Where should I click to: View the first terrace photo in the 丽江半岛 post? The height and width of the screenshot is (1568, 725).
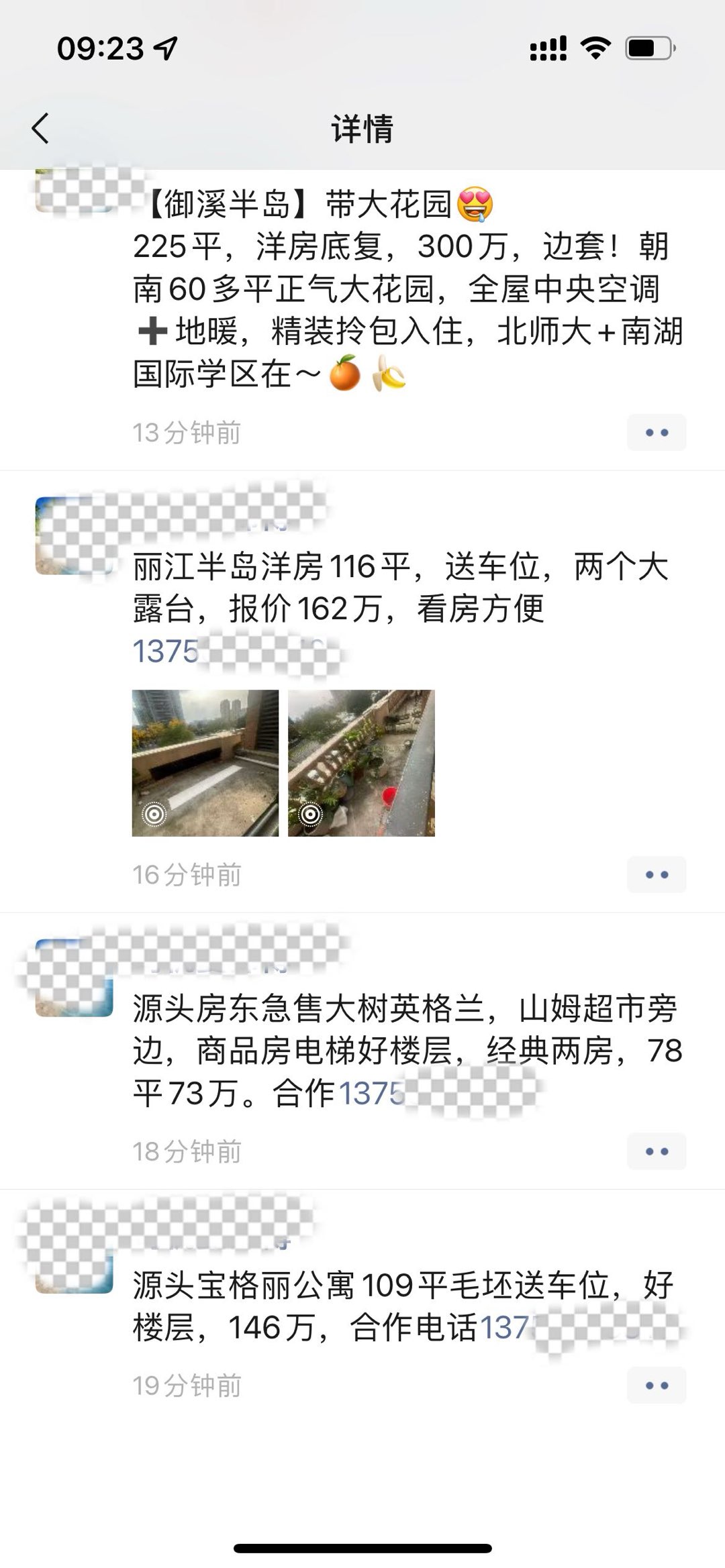point(205,763)
